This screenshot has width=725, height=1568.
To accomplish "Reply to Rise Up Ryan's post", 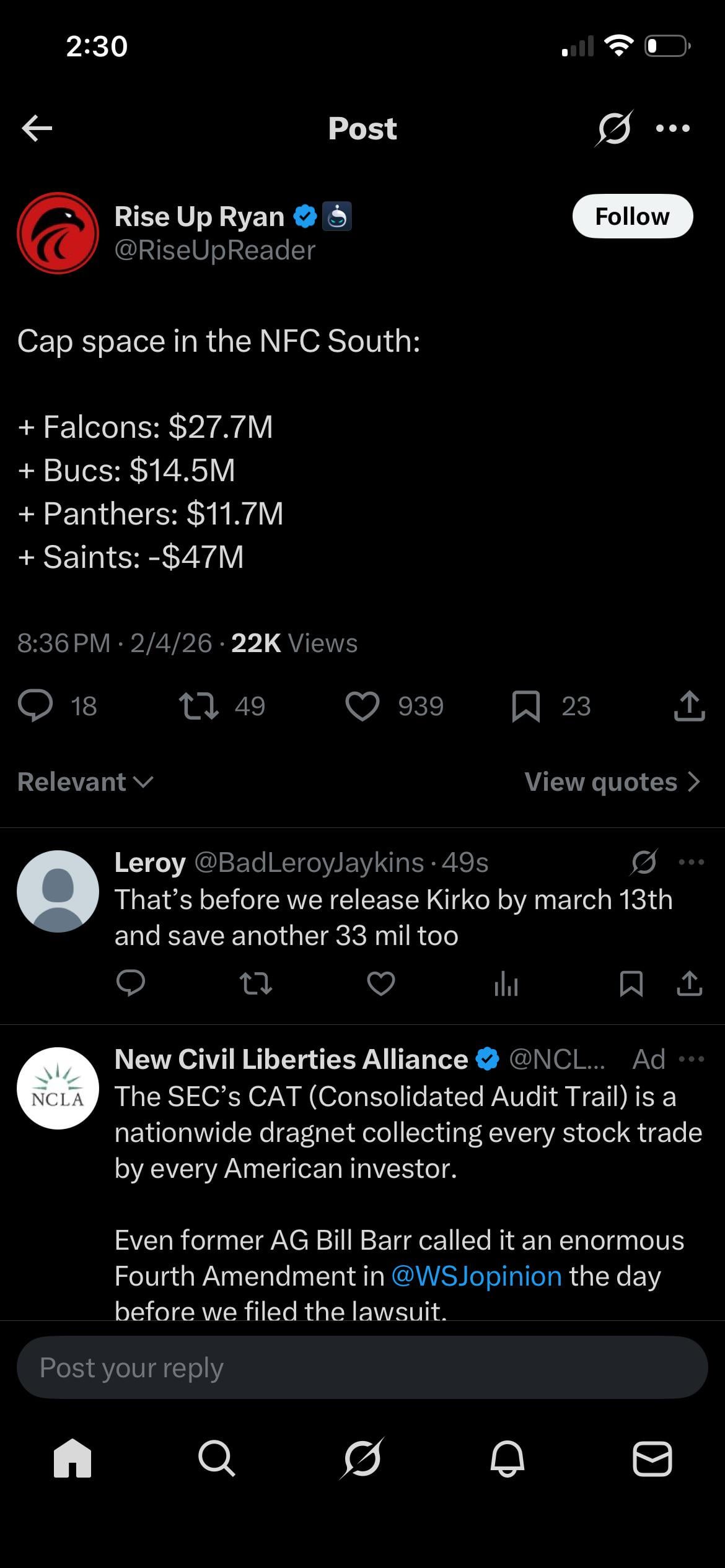I will pos(35,706).
